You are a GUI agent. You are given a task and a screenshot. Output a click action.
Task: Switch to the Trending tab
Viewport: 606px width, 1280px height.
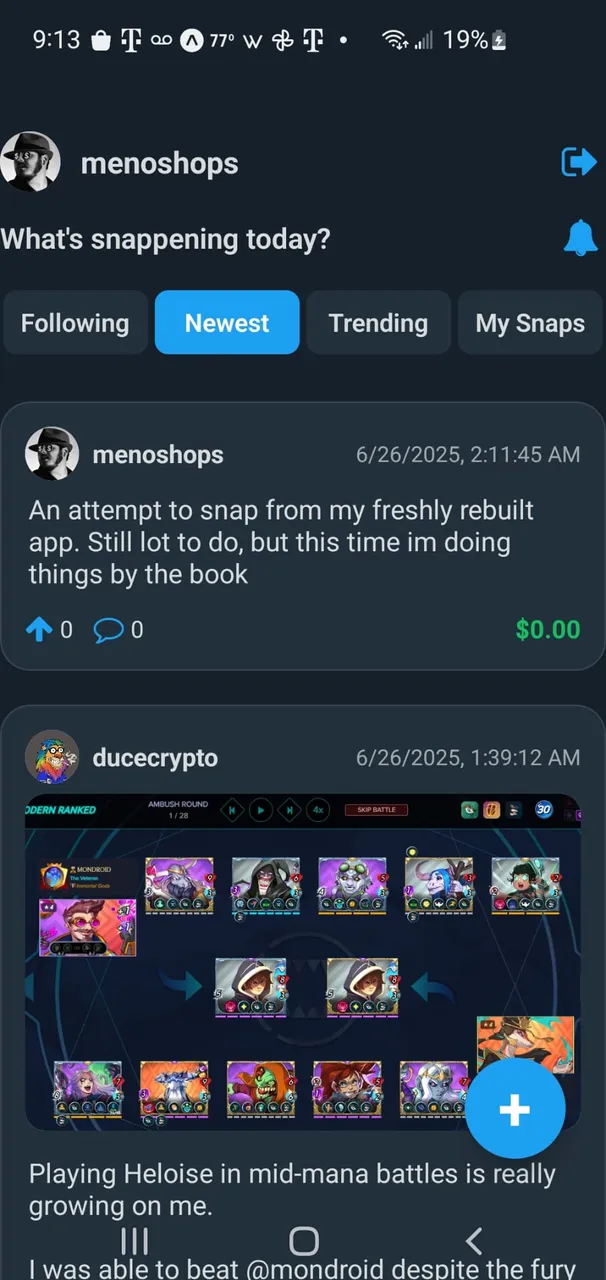[378, 323]
